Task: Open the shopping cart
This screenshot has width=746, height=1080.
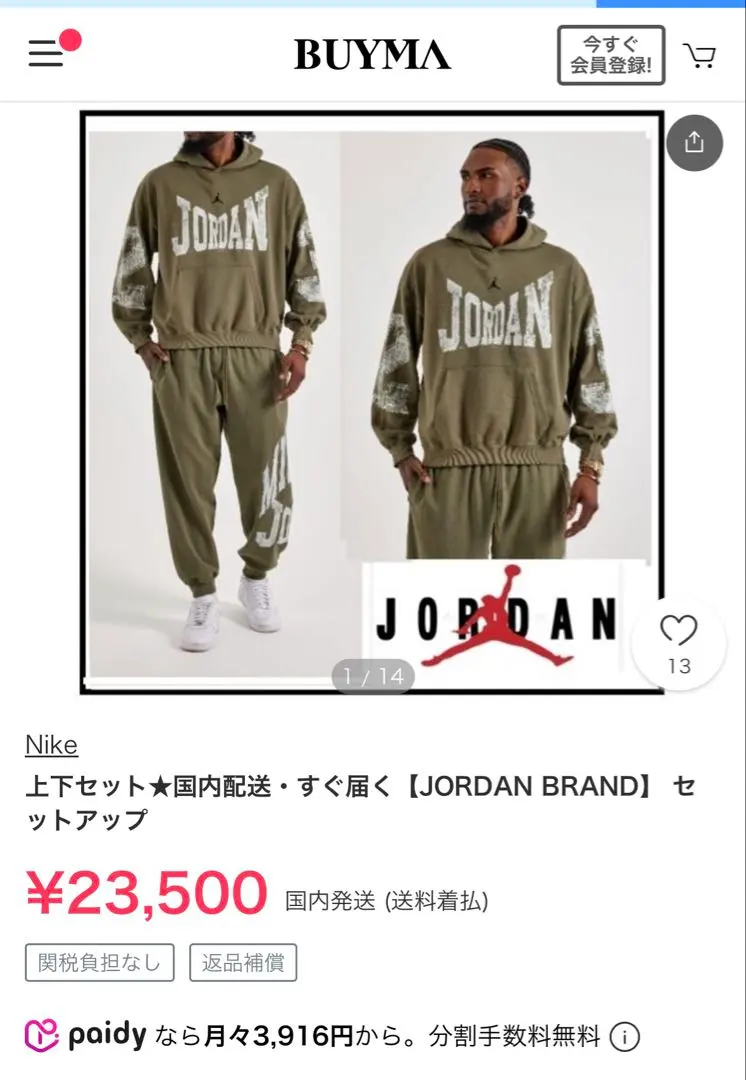Action: coord(701,54)
